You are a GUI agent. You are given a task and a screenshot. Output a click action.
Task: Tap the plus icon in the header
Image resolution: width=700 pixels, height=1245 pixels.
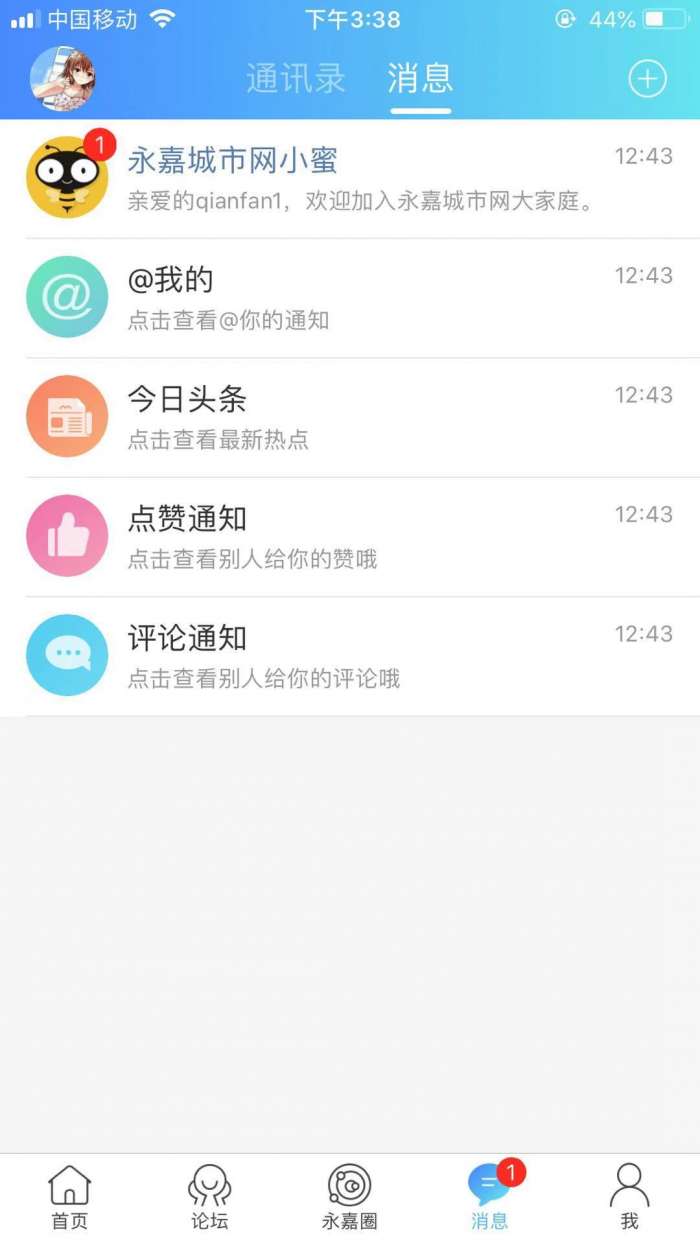click(x=647, y=79)
